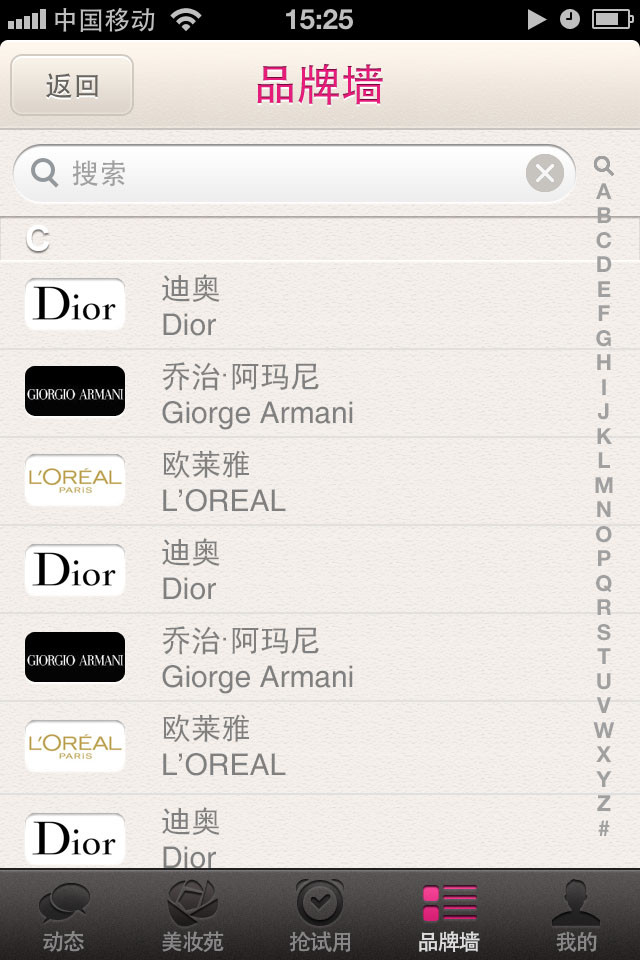Jump to letter Z in the index
Image resolution: width=640 pixels, height=960 pixels.
[603, 803]
